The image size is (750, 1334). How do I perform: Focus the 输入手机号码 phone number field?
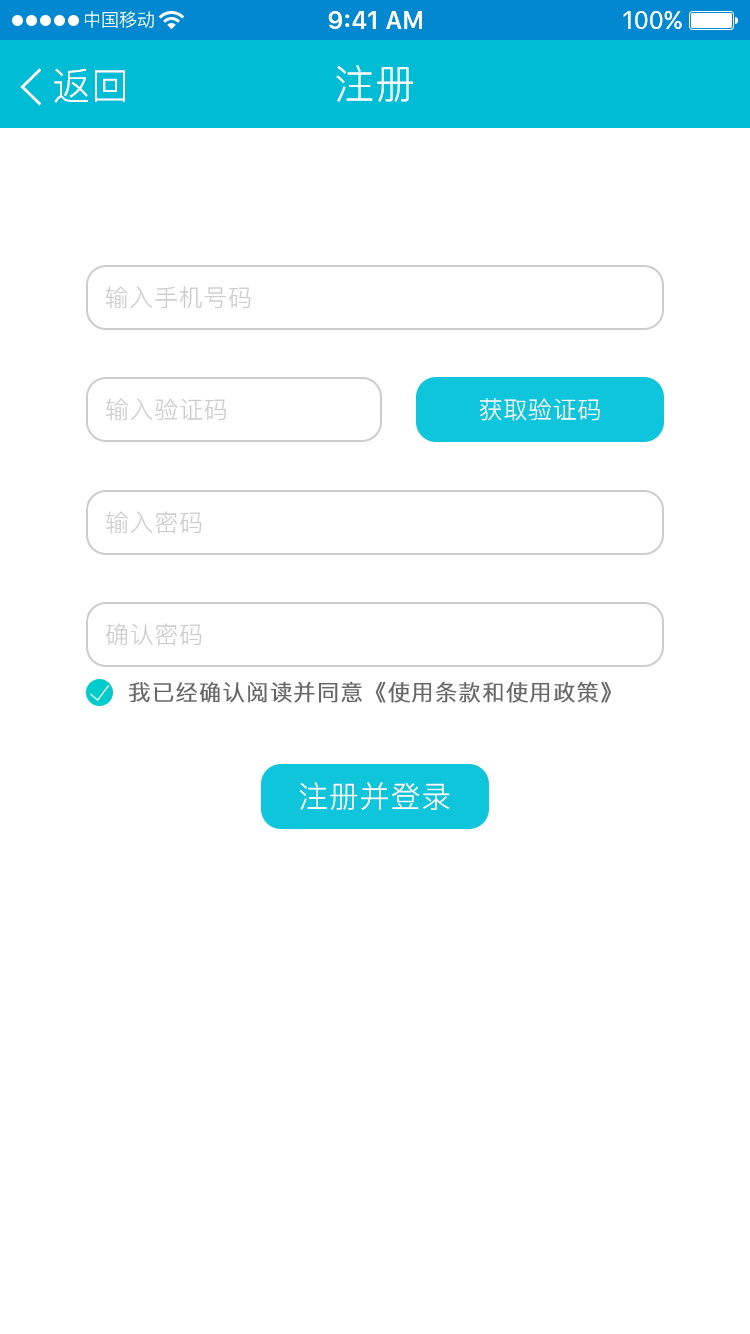375,297
